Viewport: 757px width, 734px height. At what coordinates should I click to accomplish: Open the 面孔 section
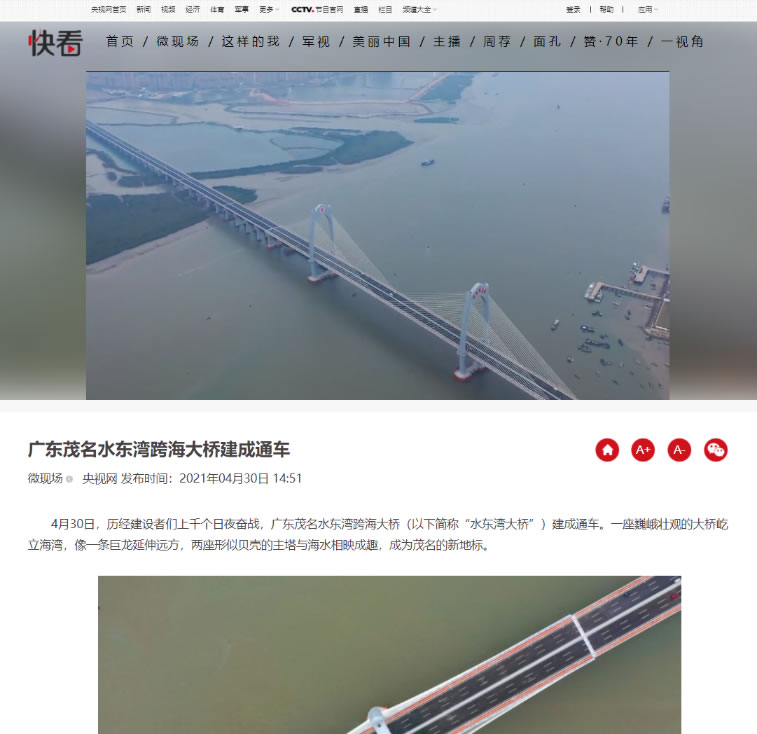coord(547,42)
